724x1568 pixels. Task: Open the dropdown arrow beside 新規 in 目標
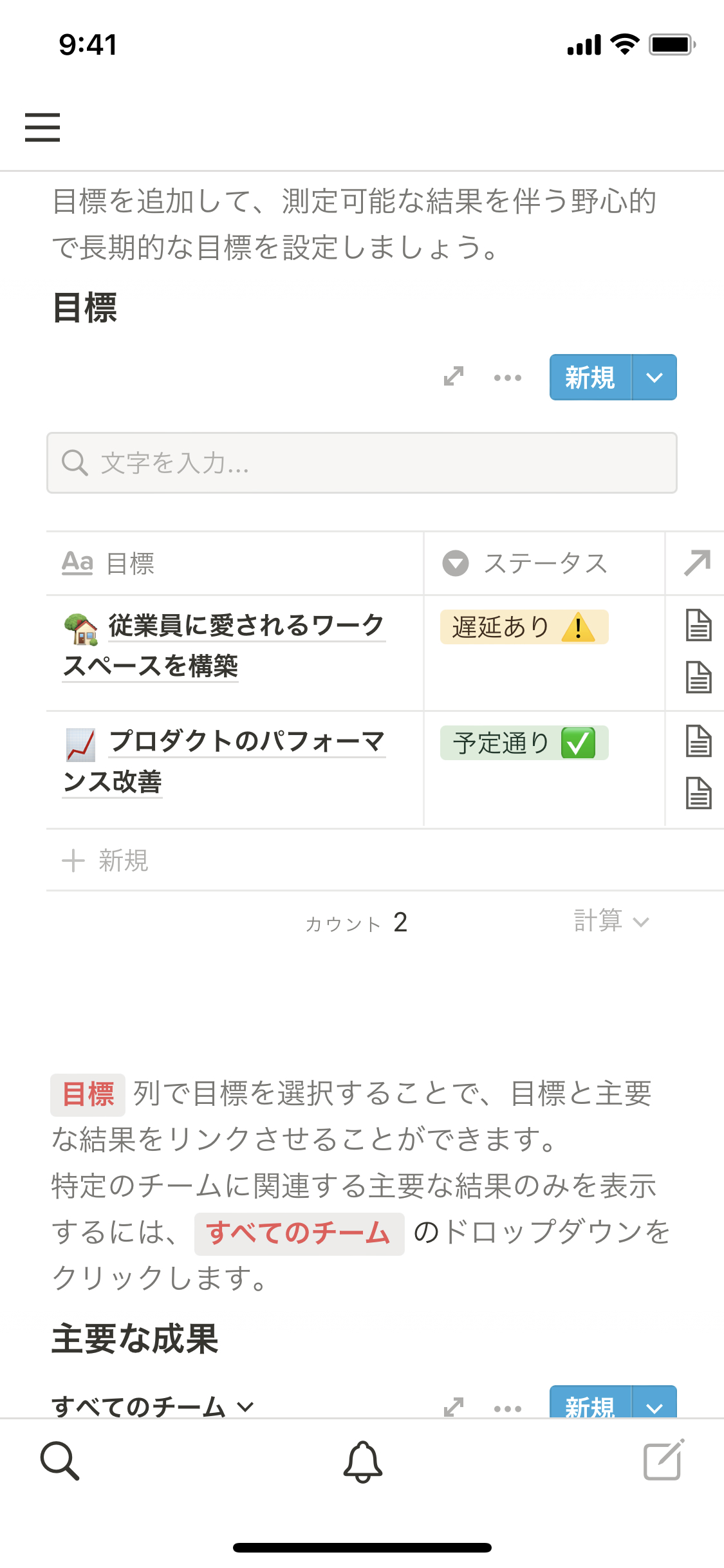point(654,378)
